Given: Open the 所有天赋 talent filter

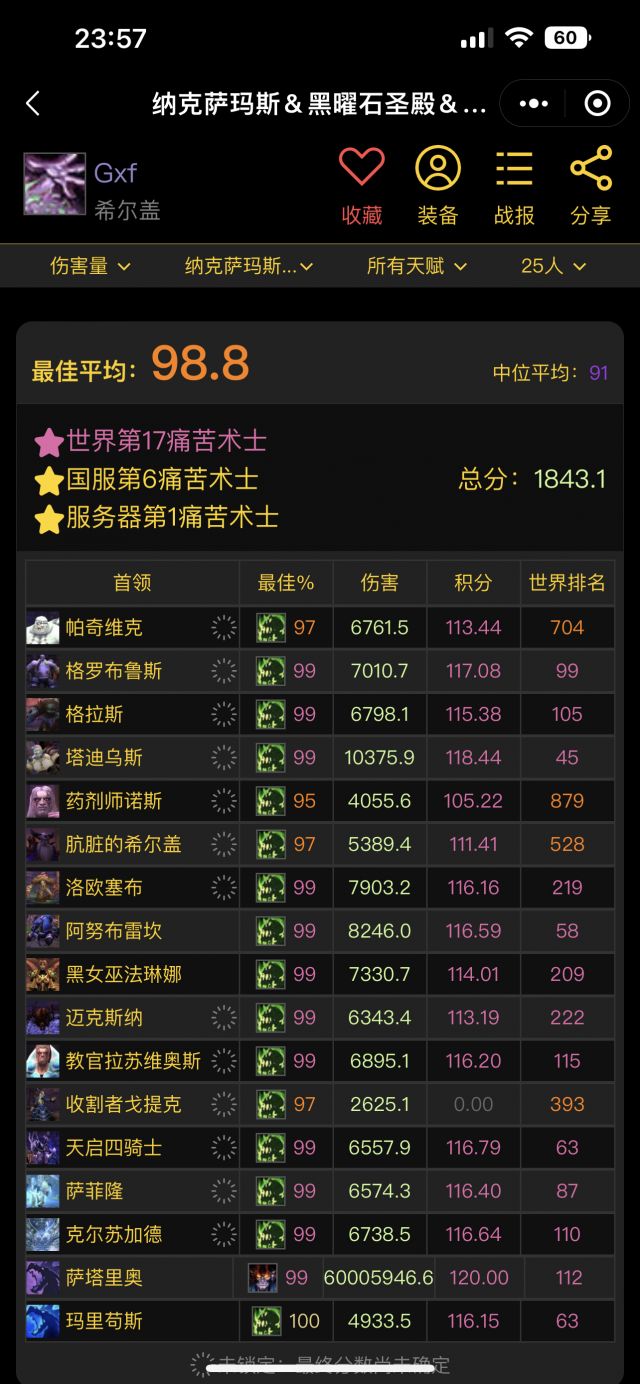Looking at the screenshot, I should click(x=417, y=266).
